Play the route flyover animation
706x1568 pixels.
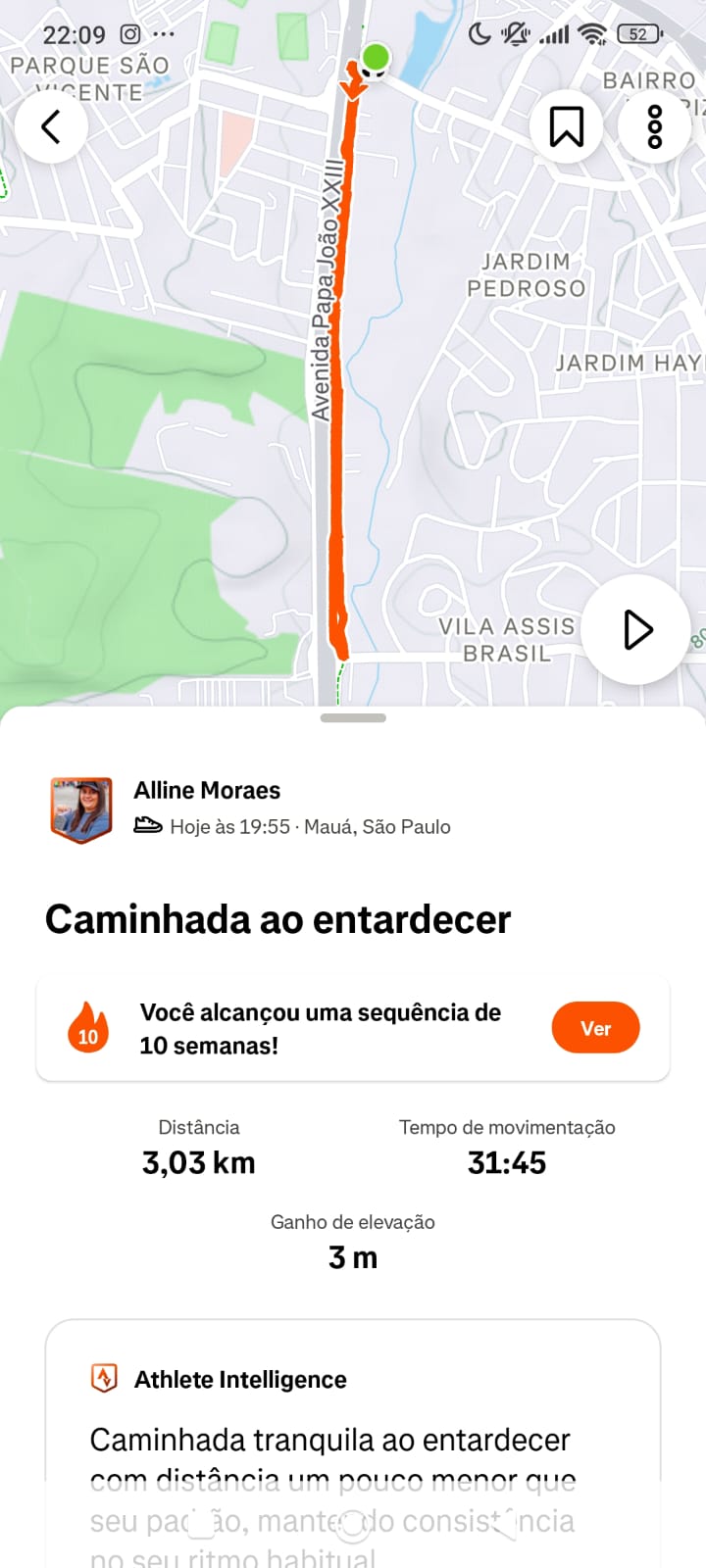point(636,629)
